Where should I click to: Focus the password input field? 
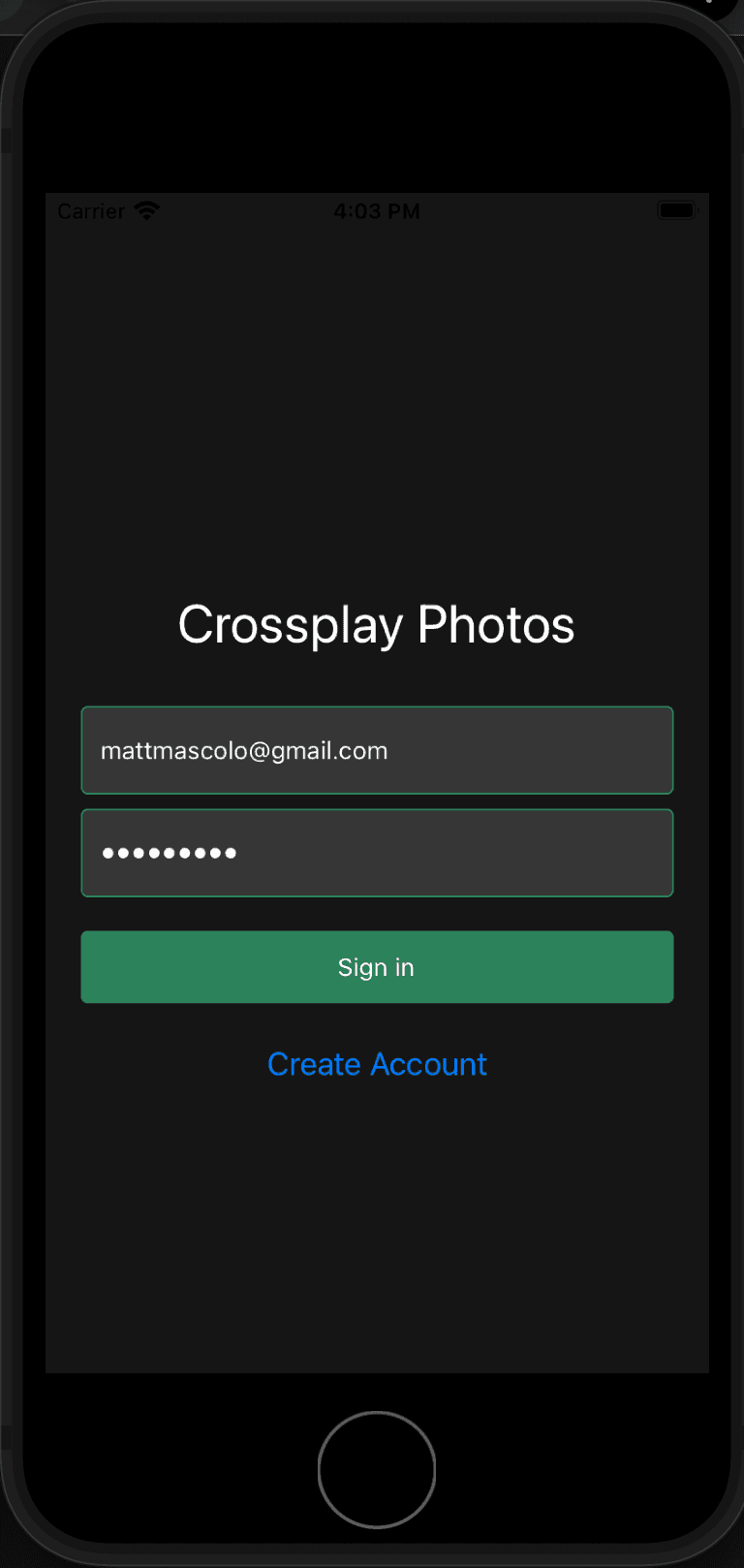pos(377,853)
